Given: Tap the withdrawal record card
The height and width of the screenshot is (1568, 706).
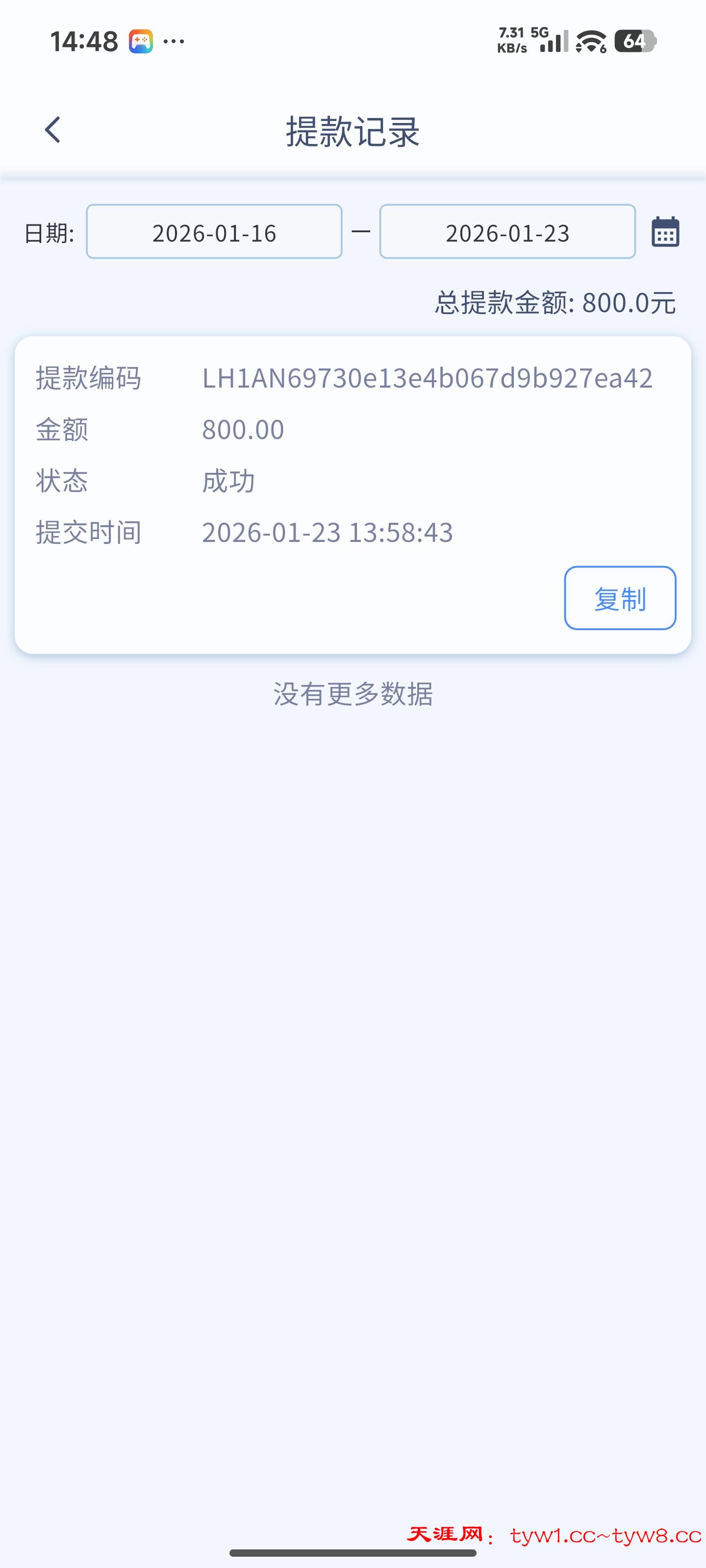Looking at the screenshot, I should click(353, 493).
